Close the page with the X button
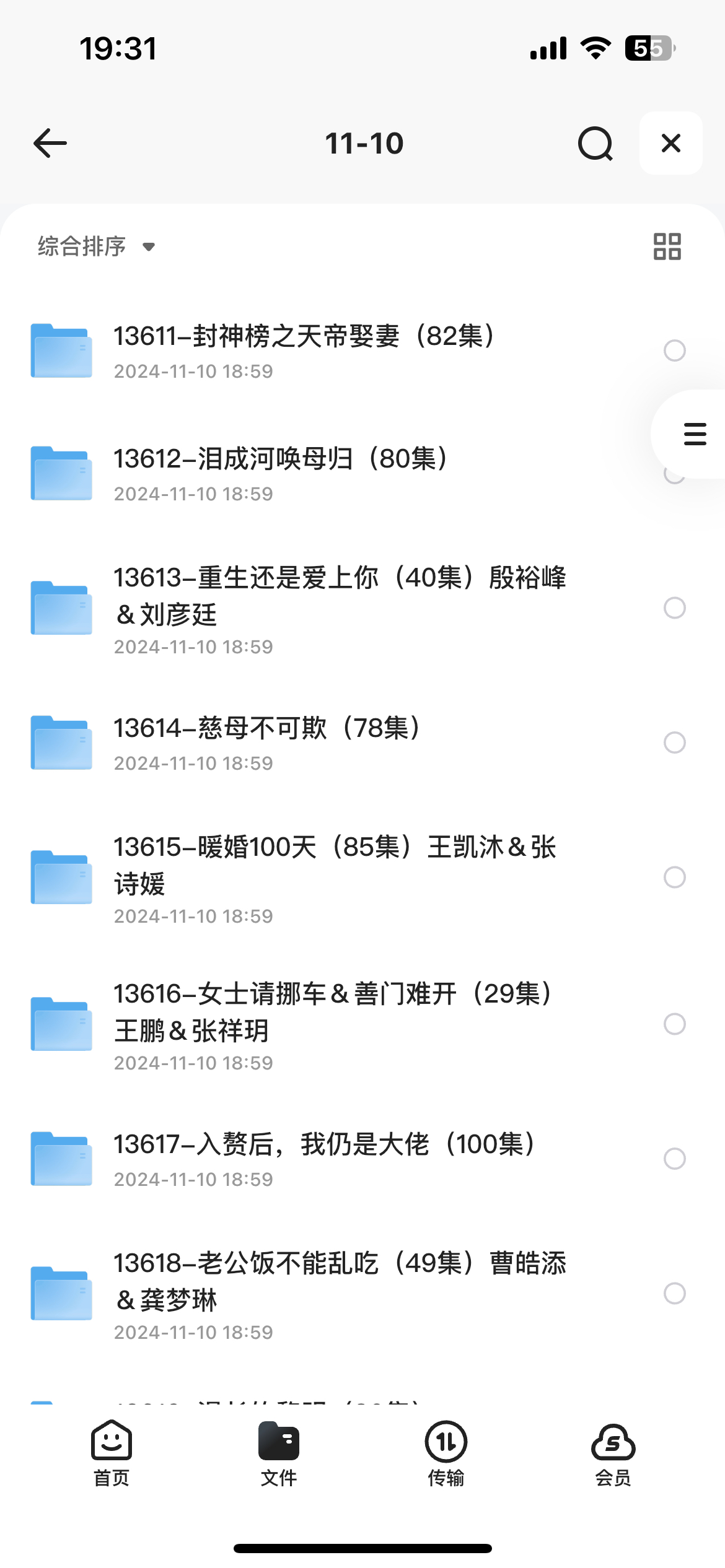Image resolution: width=725 pixels, height=1568 pixels. [x=670, y=143]
